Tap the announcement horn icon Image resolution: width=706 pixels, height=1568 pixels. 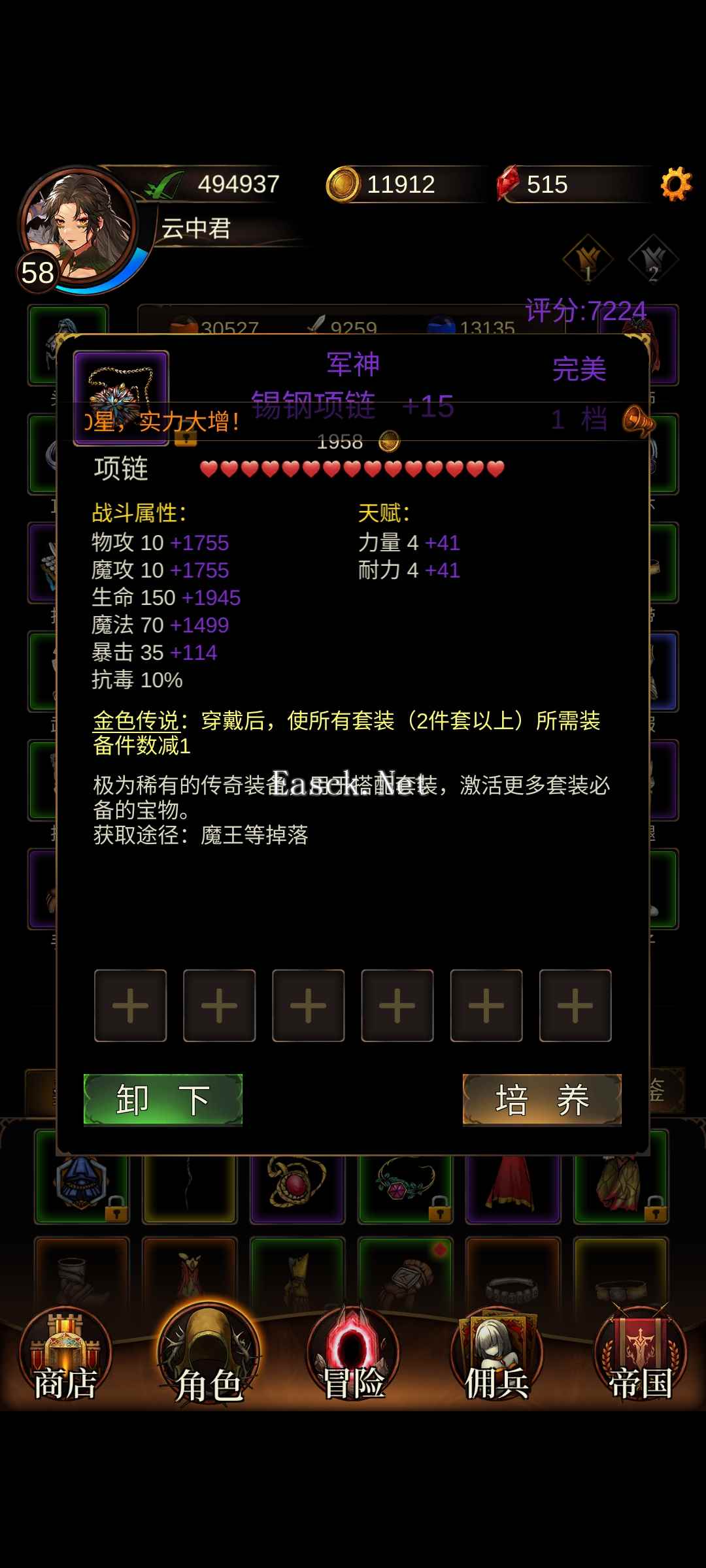click(637, 421)
